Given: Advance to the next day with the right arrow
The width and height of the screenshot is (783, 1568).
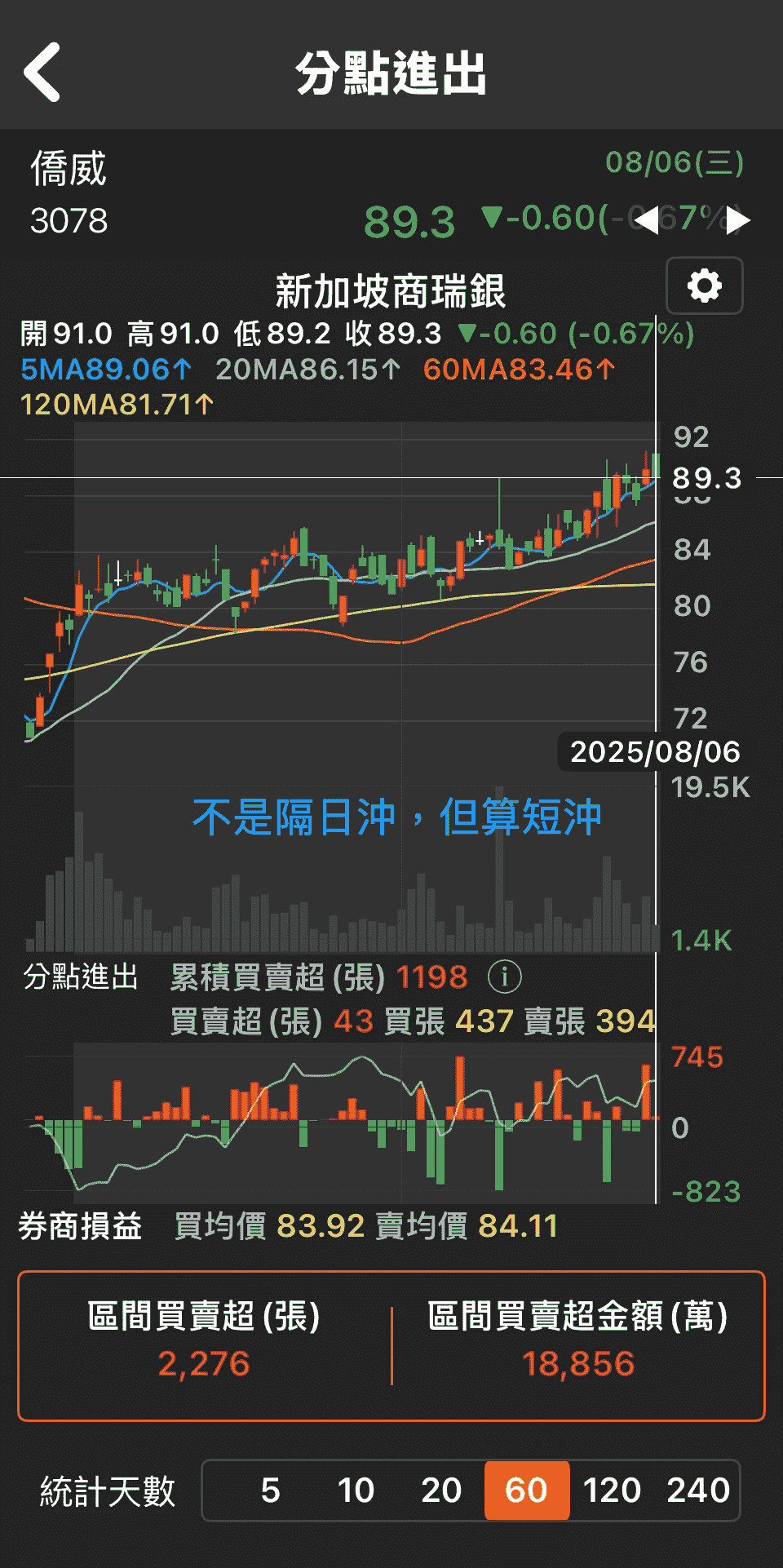Looking at the screenshot, I should [x=738, y=219].
